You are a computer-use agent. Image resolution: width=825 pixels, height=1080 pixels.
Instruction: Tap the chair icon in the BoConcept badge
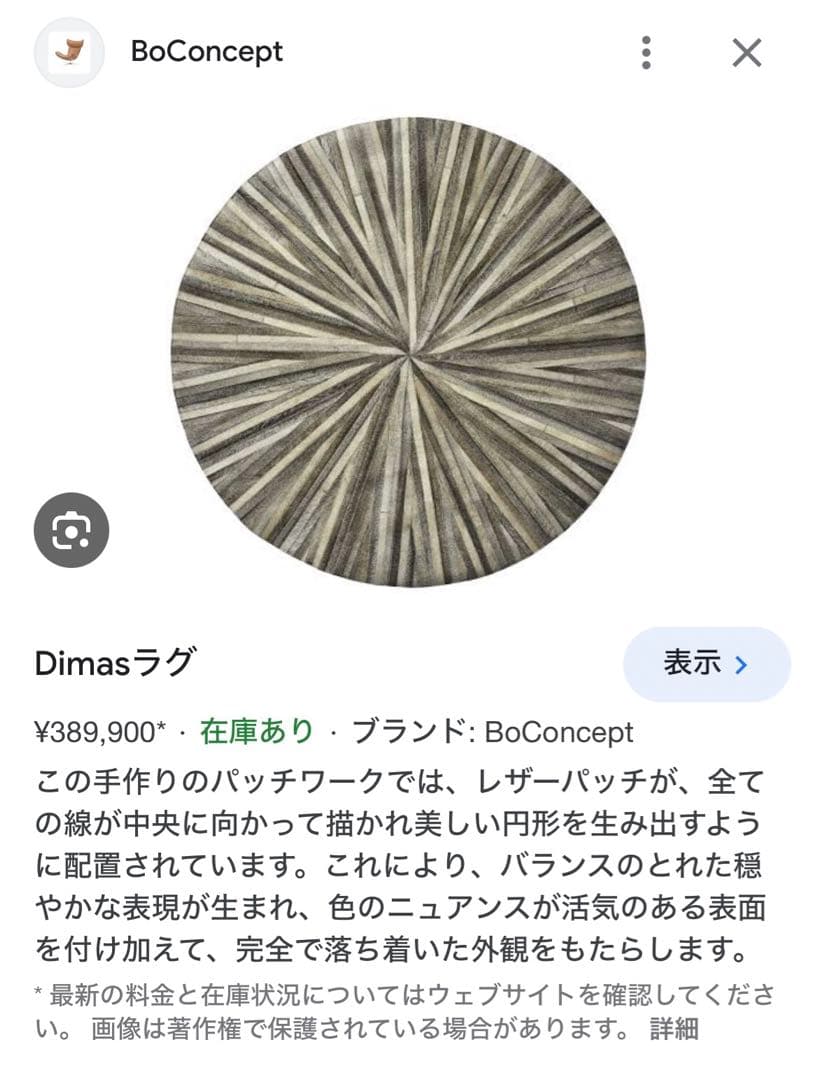point(66,52)
